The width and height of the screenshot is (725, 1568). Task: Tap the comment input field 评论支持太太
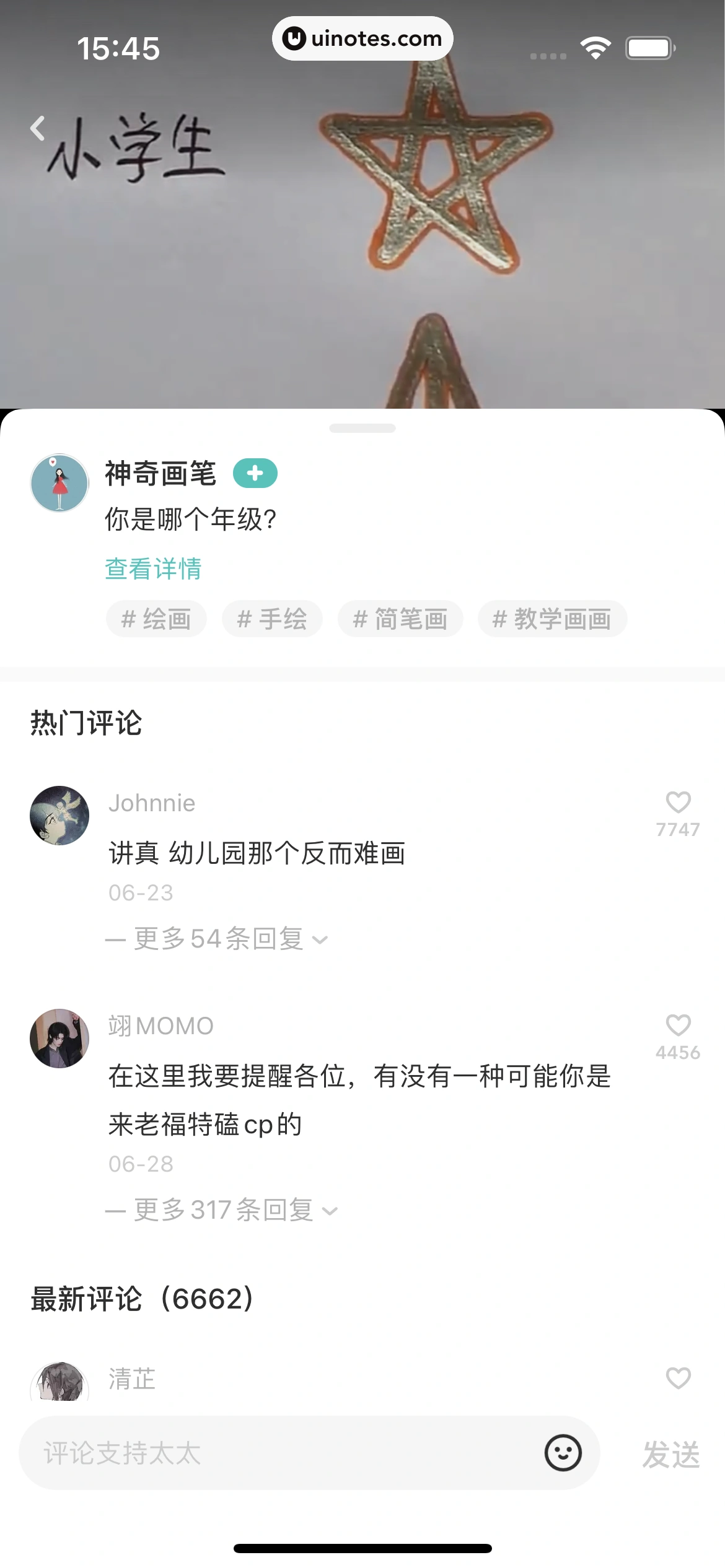(248, 1455)
